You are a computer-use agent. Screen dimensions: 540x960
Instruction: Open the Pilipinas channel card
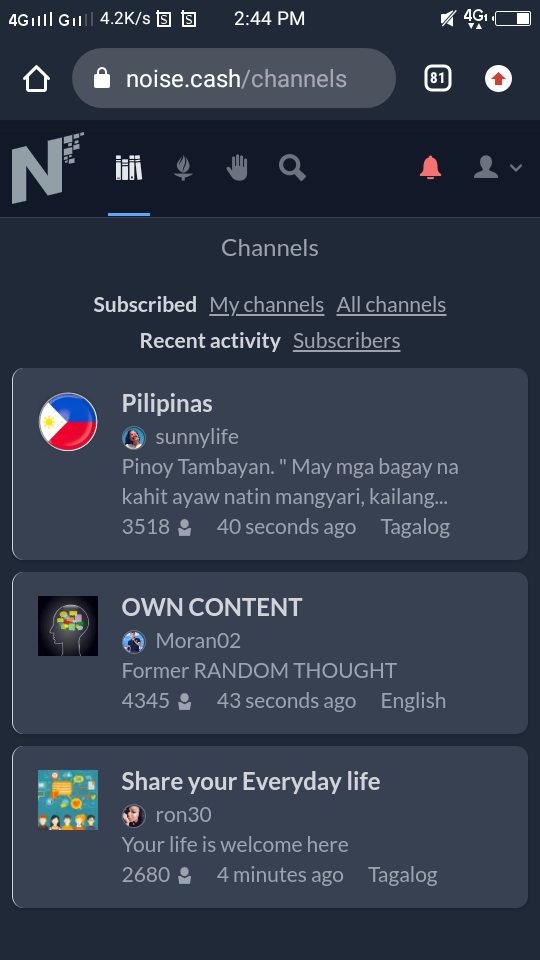270,463
